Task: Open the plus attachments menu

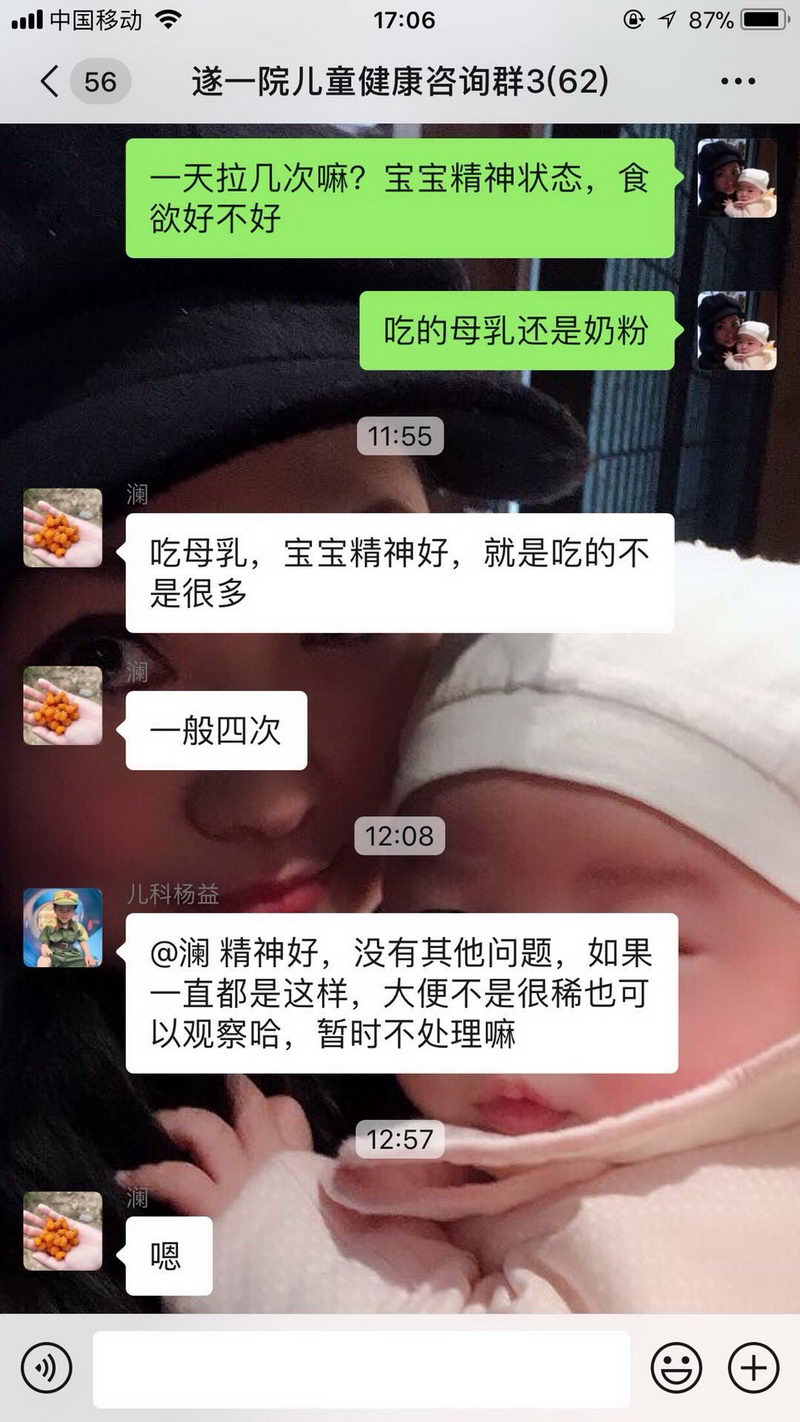Action: [753, 1368]
